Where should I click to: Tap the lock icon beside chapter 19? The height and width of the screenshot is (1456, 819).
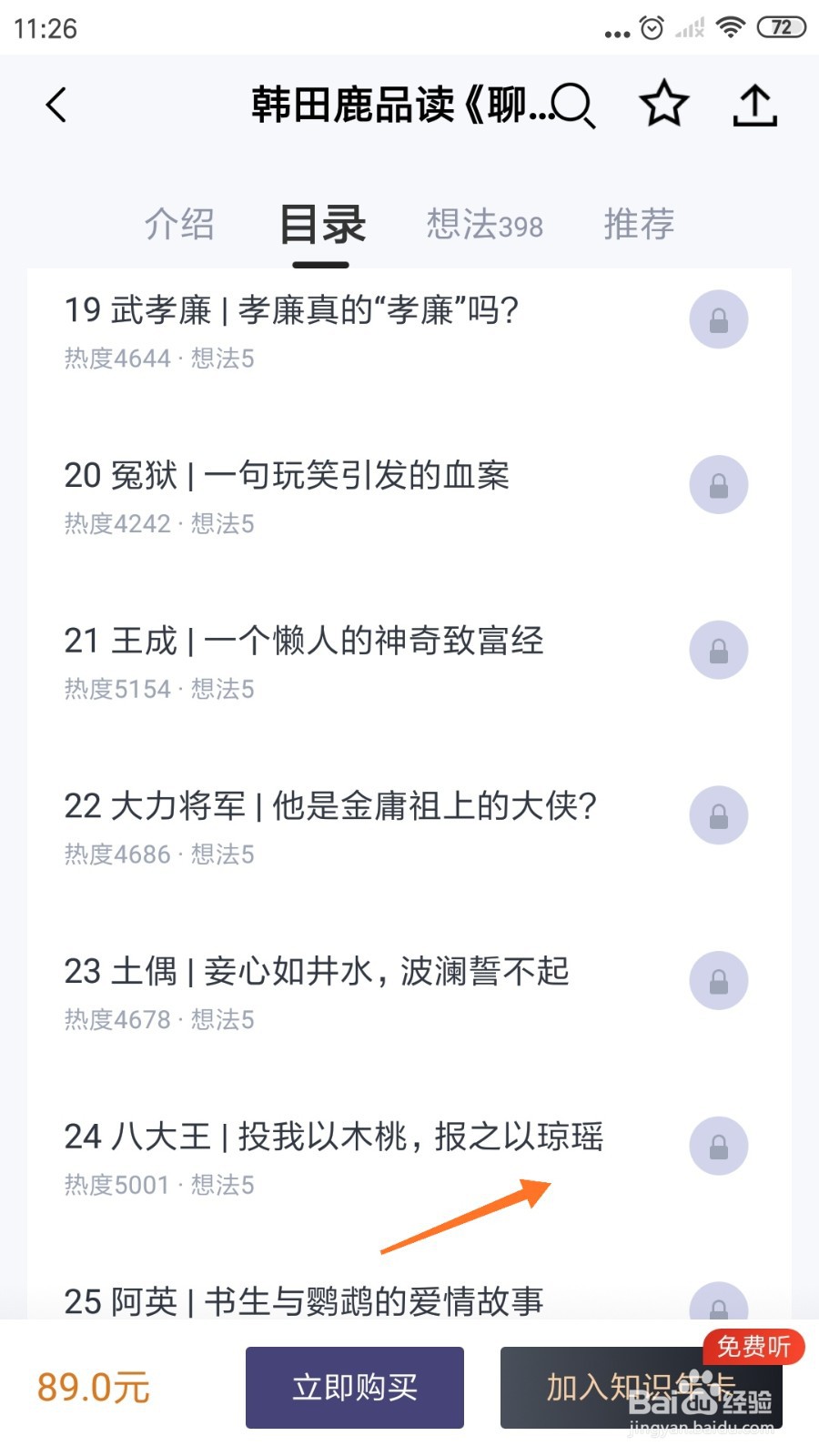719,319
